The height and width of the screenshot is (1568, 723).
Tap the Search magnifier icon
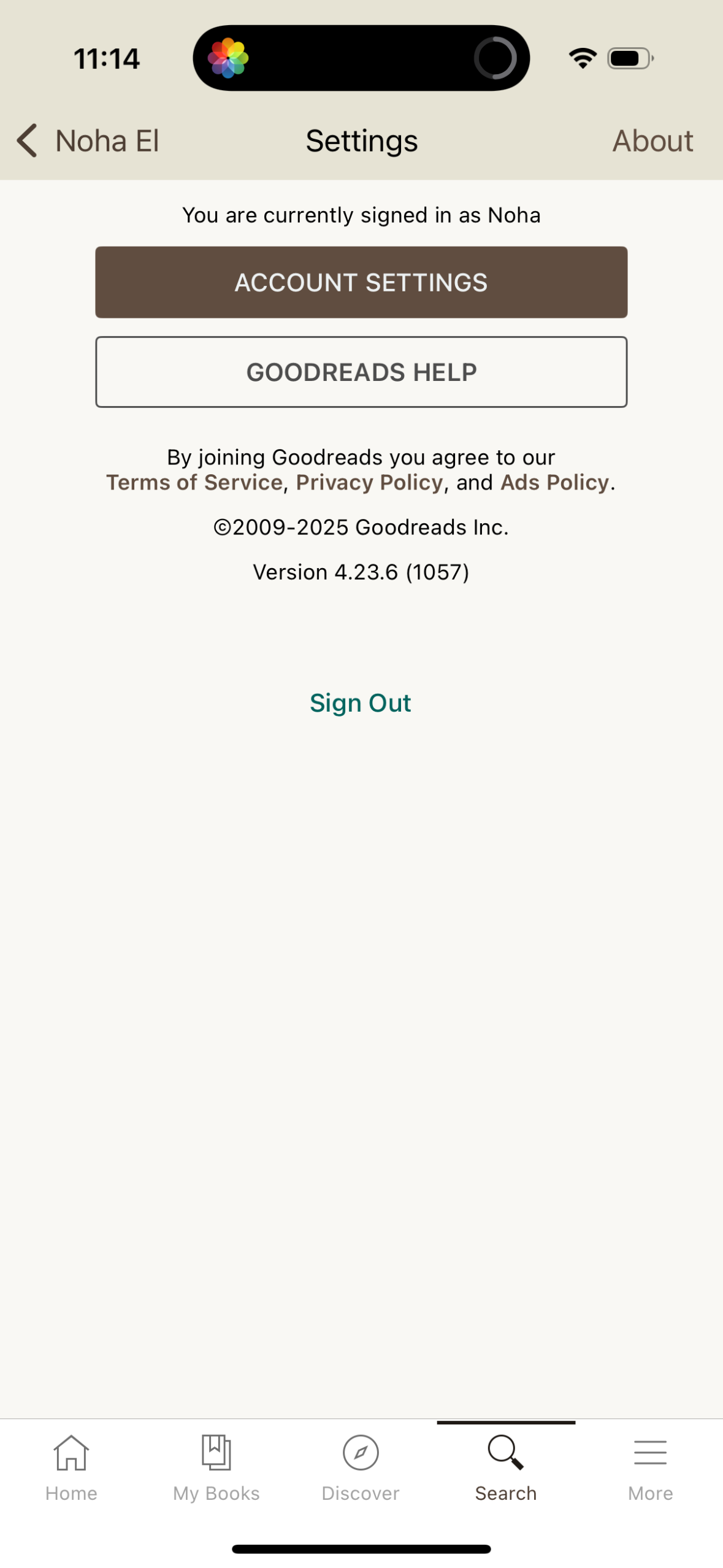pos(505,1453)
